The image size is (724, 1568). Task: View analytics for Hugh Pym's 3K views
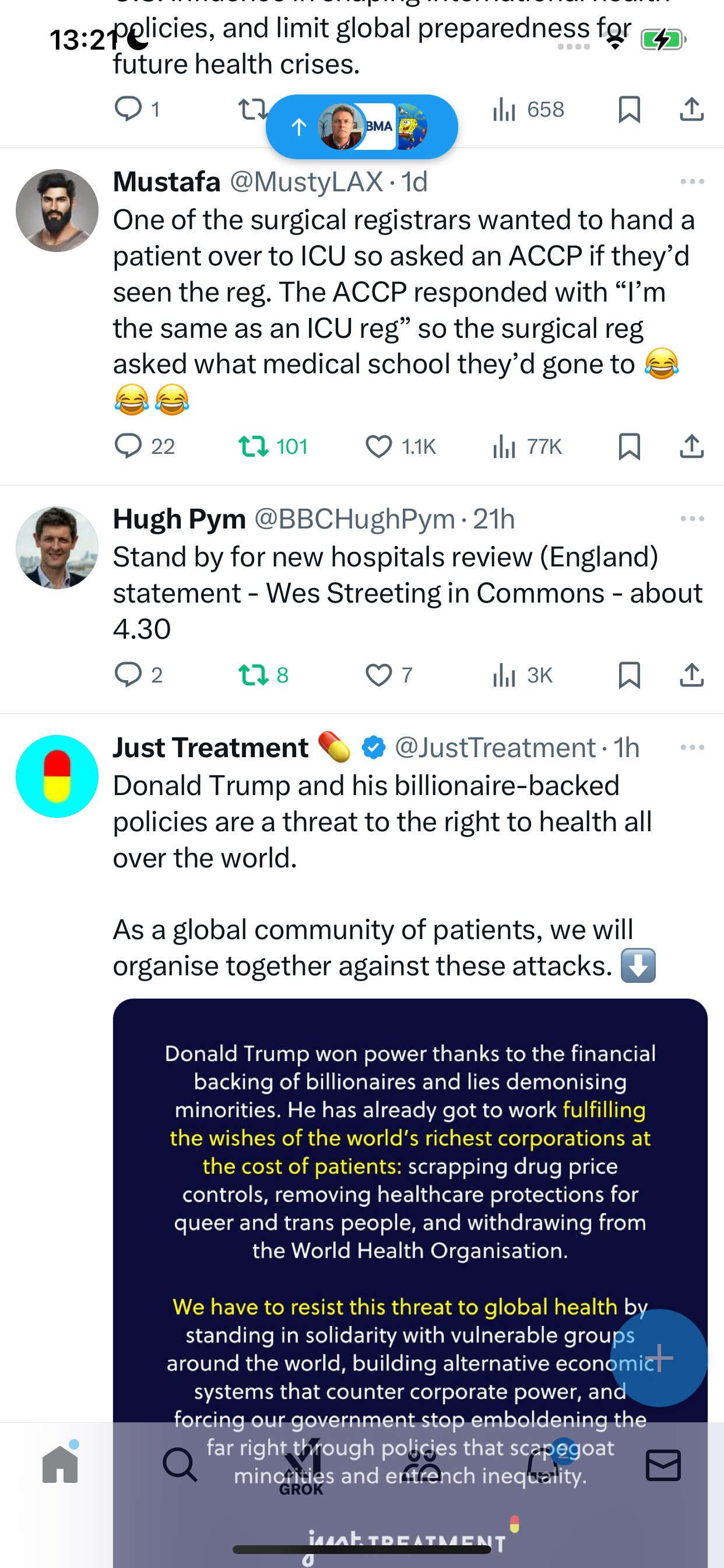[x=522, y=675]
